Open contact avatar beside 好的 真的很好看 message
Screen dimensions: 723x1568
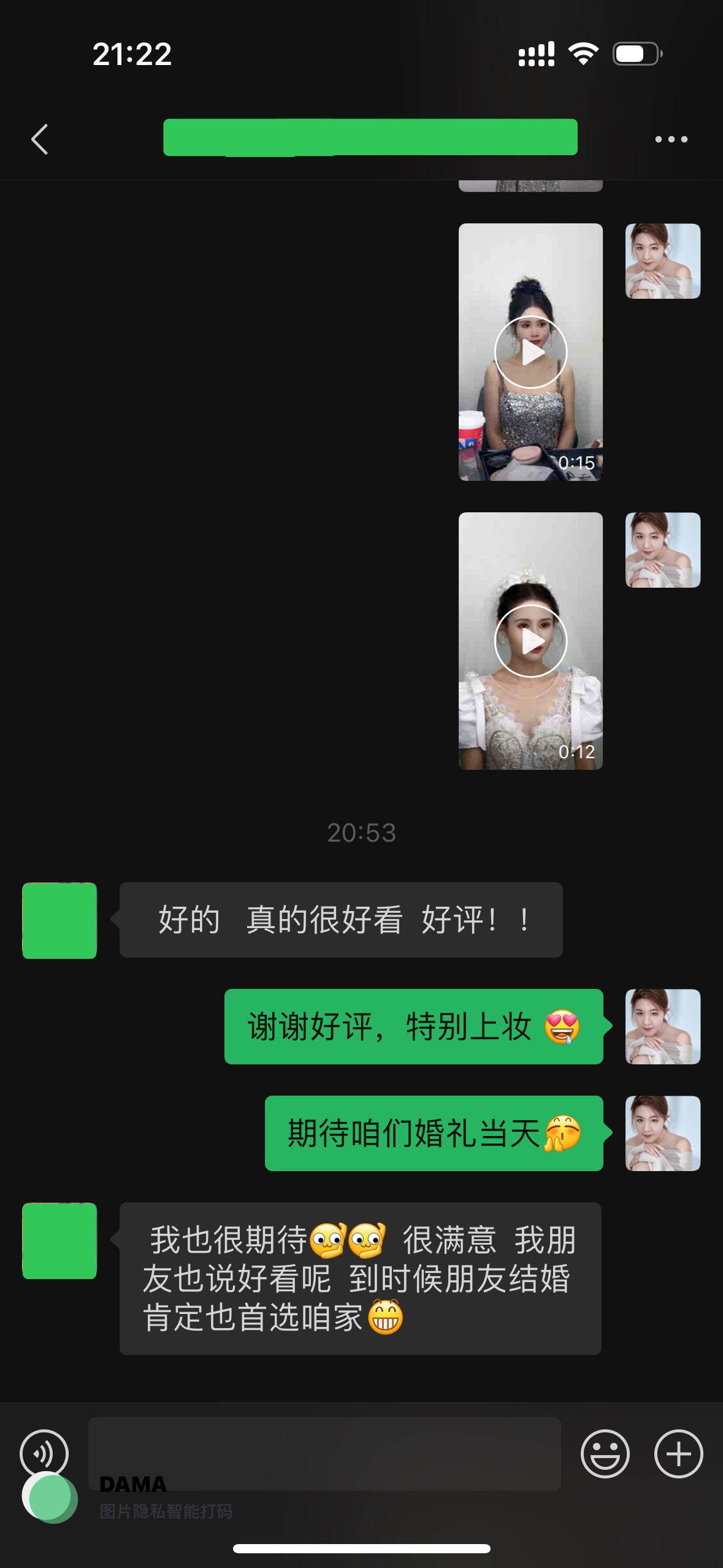[x=59, y=920]
